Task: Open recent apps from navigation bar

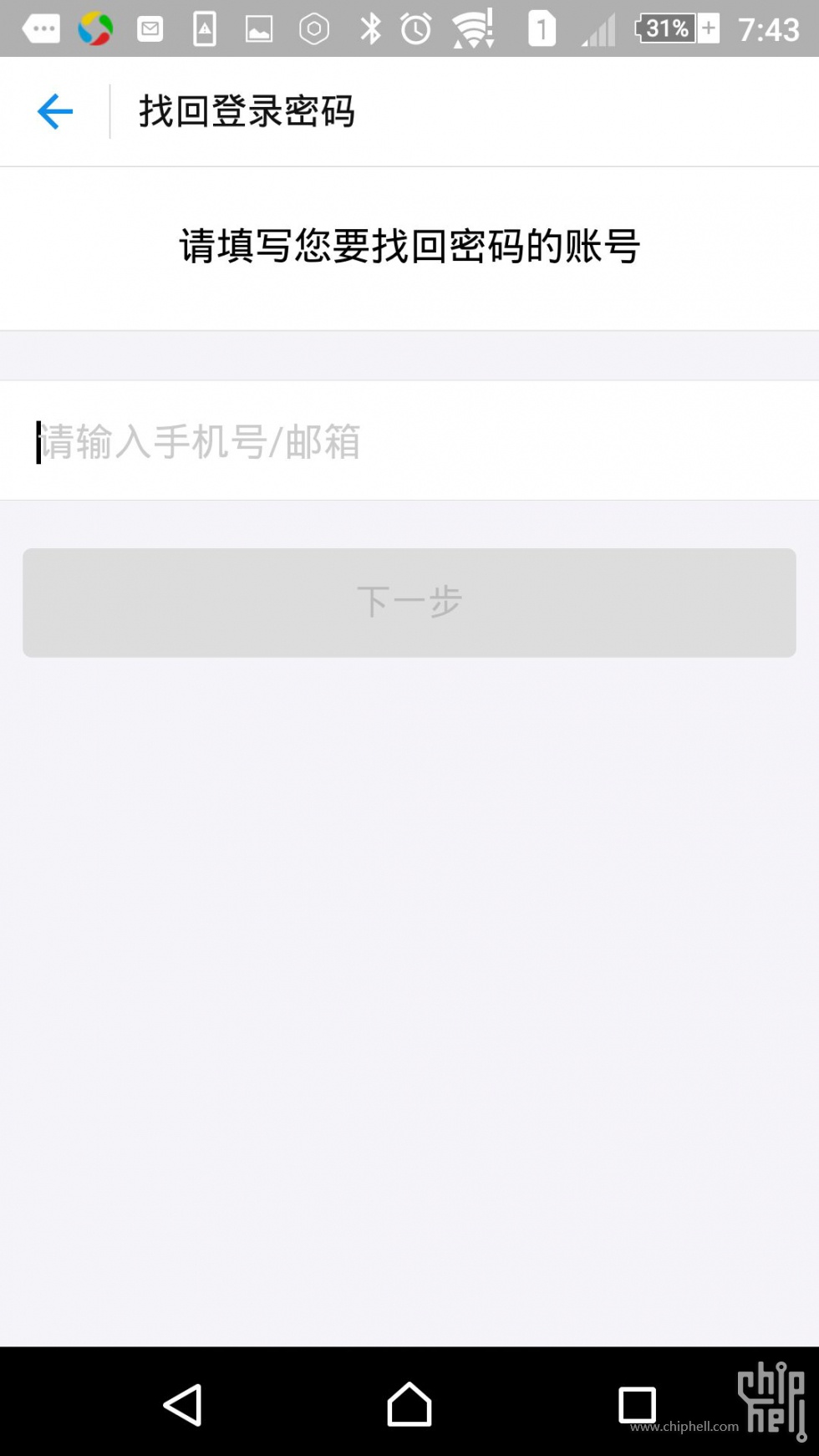Action: click(637, 1404)
